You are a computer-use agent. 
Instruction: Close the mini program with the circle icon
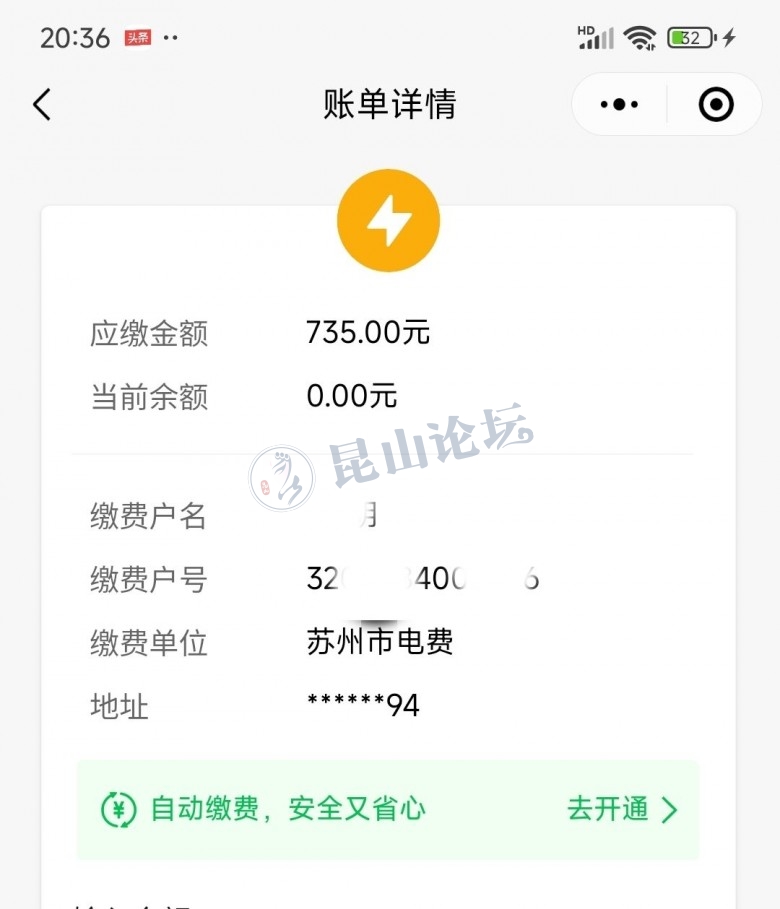(715, 104)
